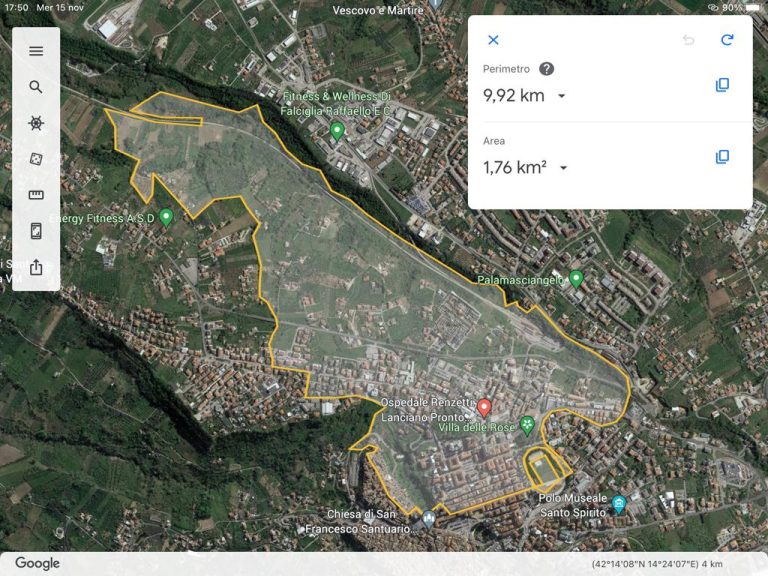
Task: Open Energy Fitness A S D pin
Action: click(x=166, y=216)
